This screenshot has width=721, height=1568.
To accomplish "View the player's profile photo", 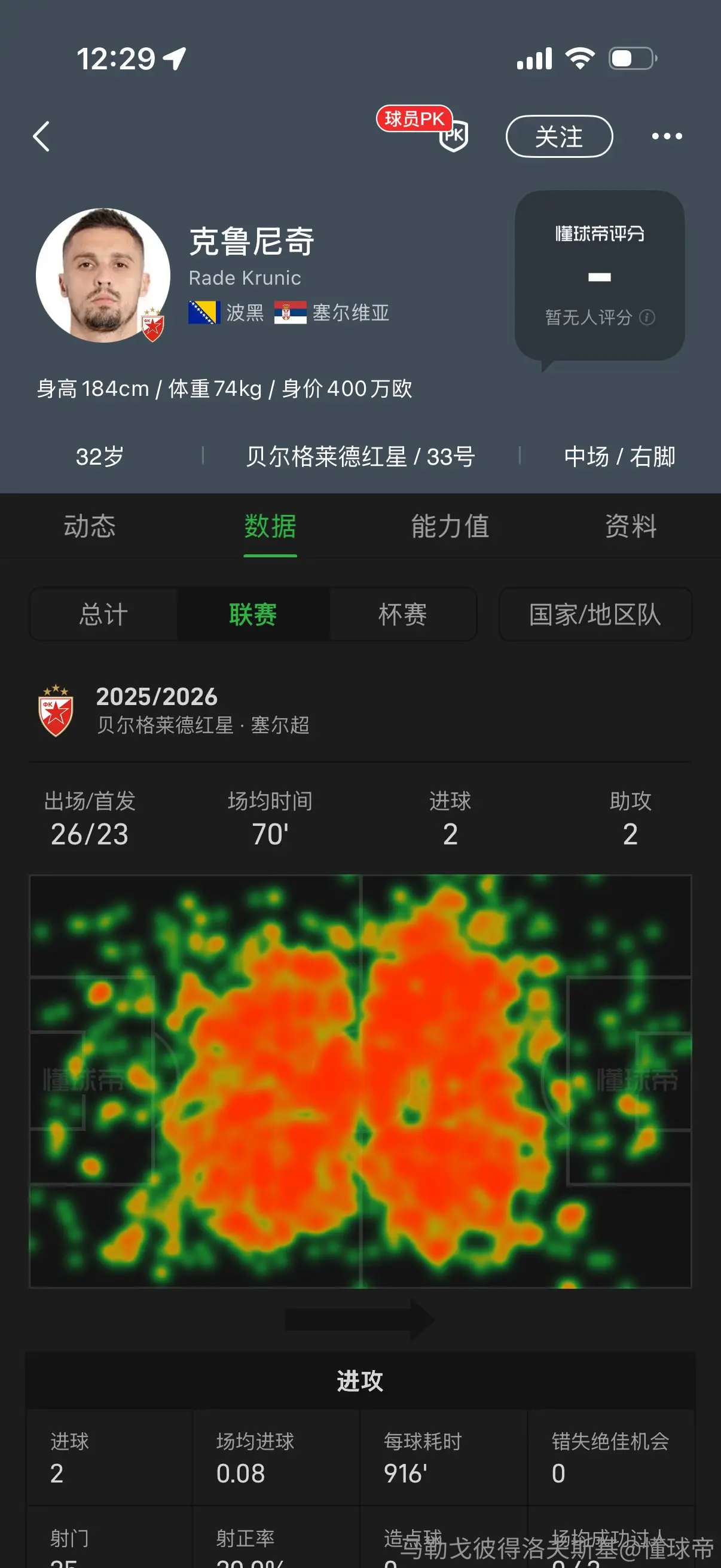I will [103, 275].
